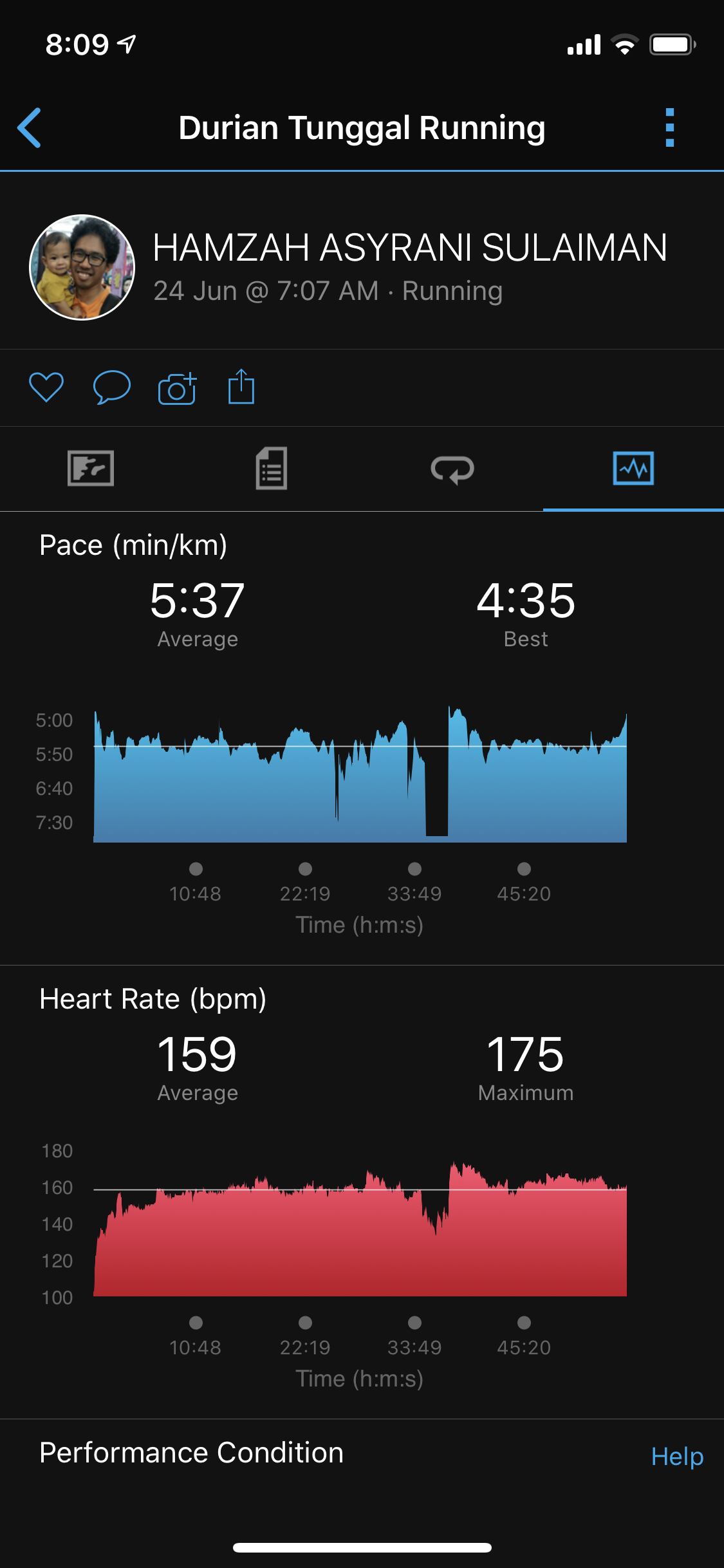Expand the Heart Rate chart
Screen dimensions: 724x1568
(360, 1229)
